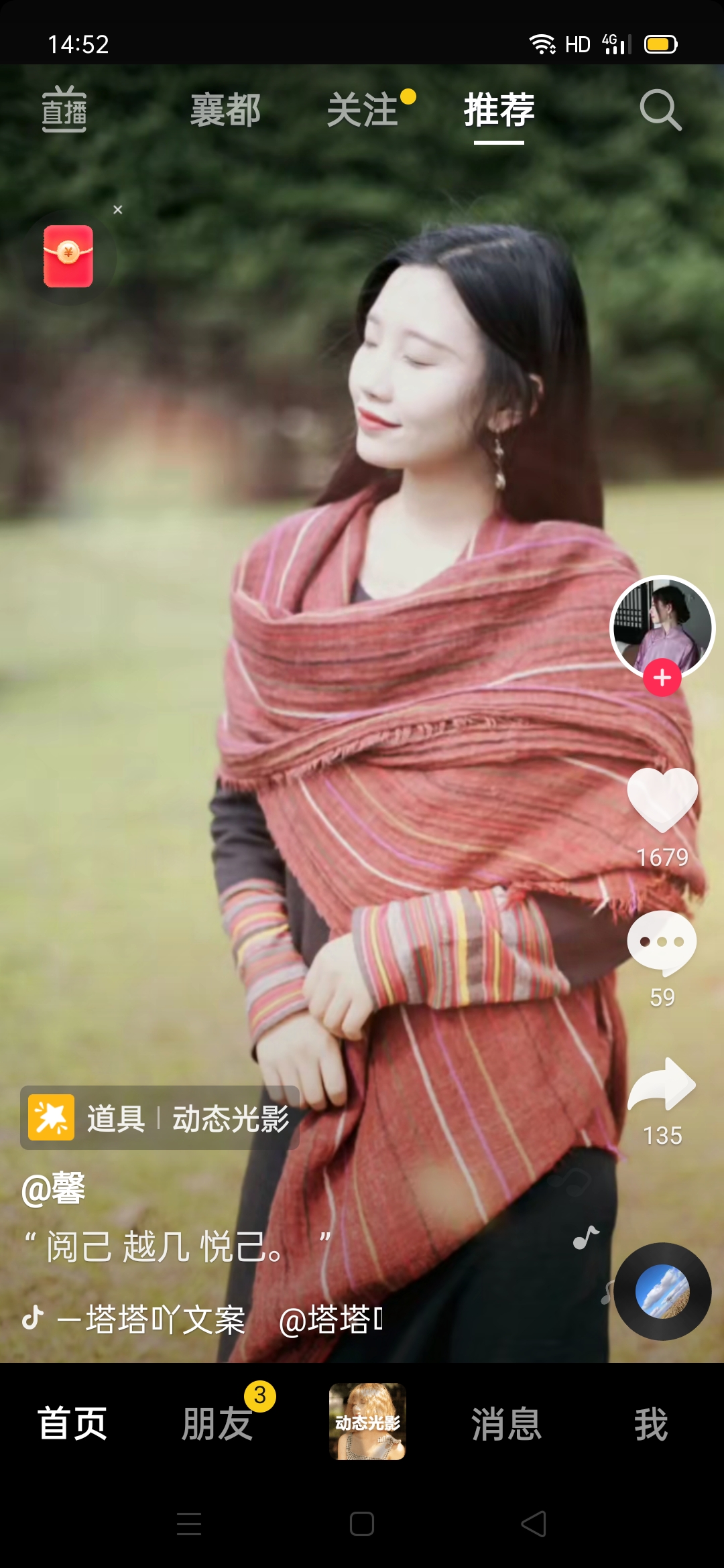Open the red envelope reward
The image size is (724, 1568).
(68, 257)
